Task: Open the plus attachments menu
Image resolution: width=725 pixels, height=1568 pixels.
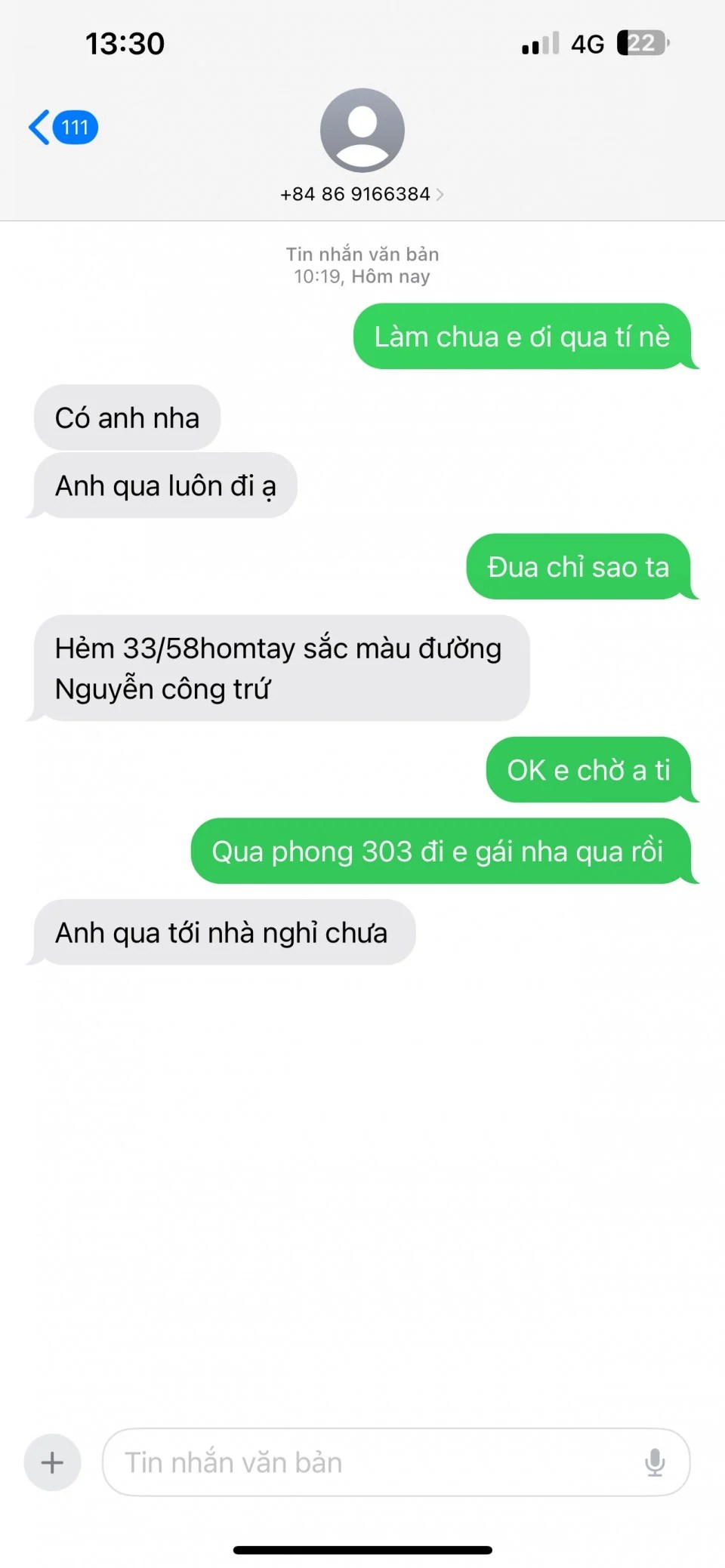Action: 52,1462
